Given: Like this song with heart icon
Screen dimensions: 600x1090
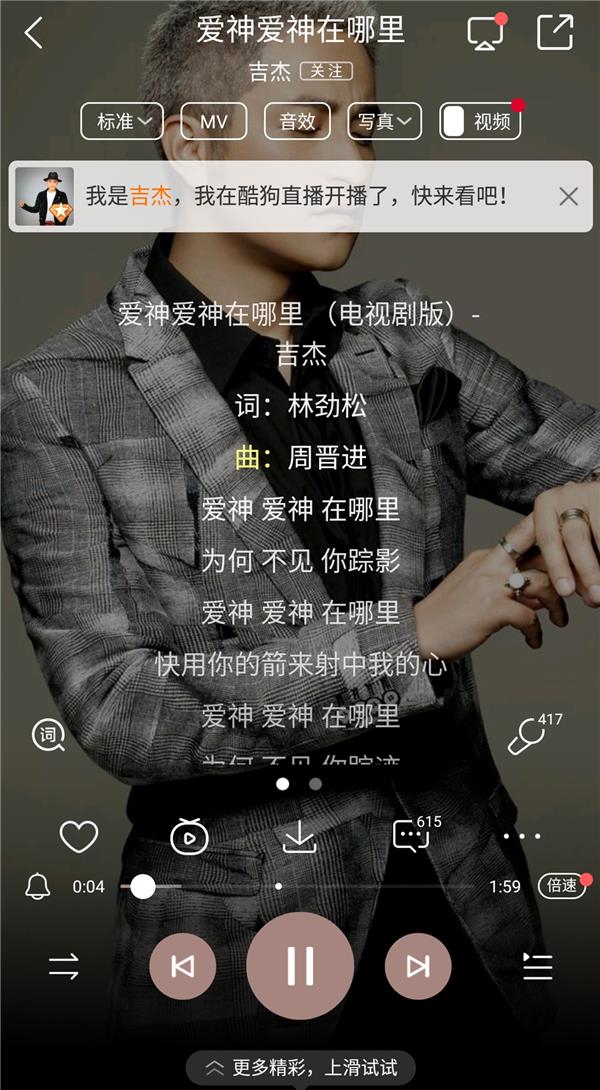Looking at the screenshot, I should coord(79,836).
